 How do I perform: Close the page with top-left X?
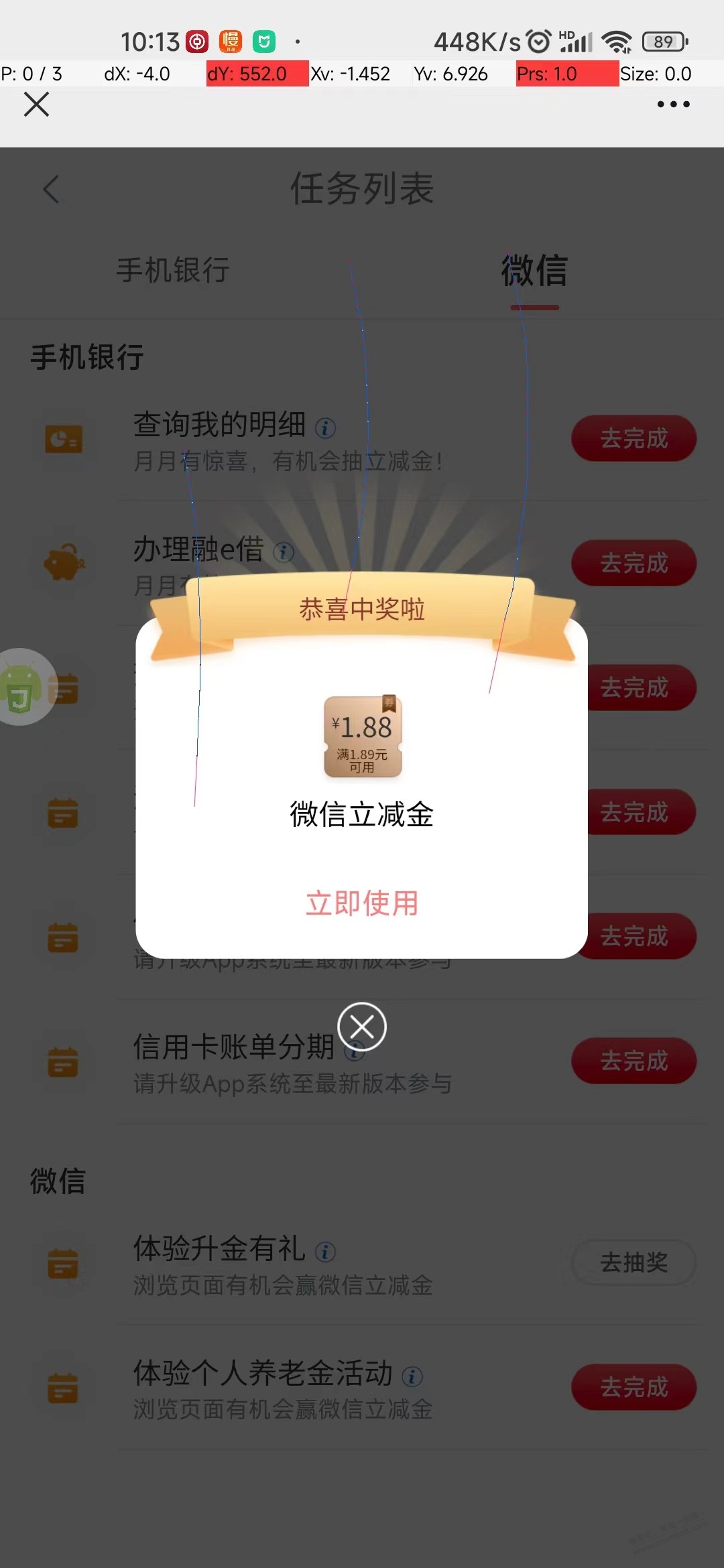click(37, 104)
